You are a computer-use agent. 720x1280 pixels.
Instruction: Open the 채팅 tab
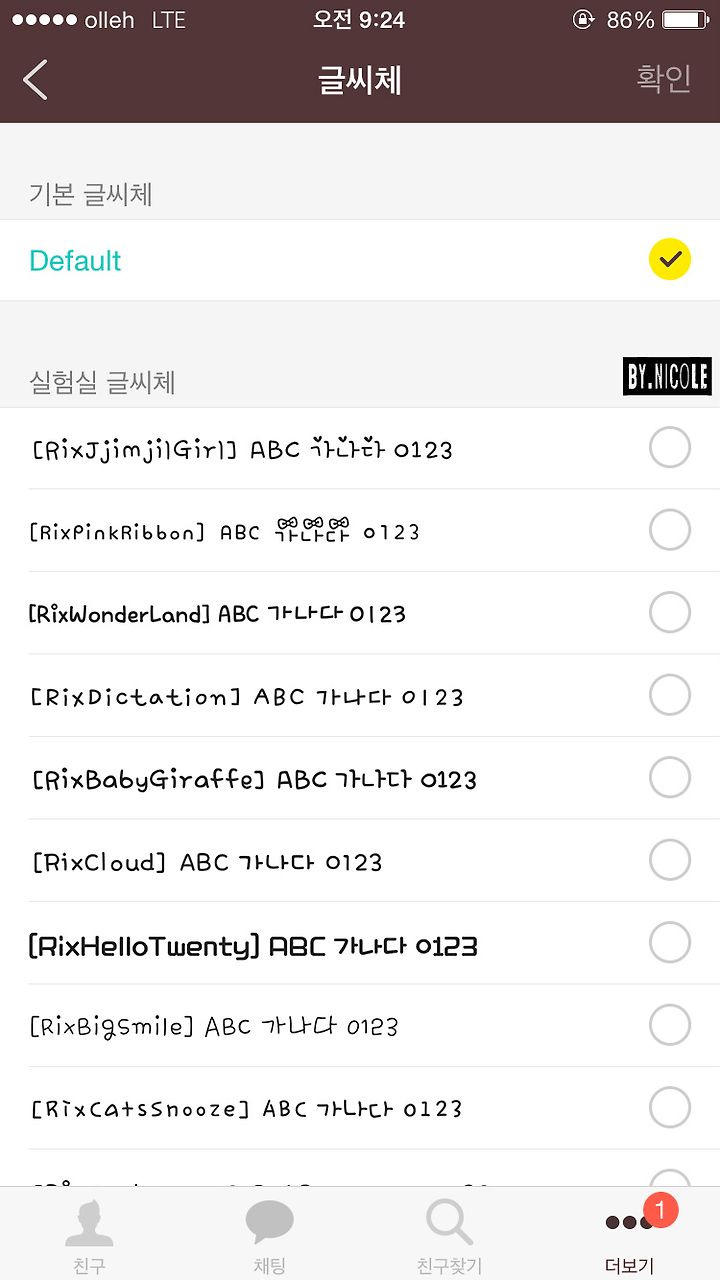[x=270, y=1235]
